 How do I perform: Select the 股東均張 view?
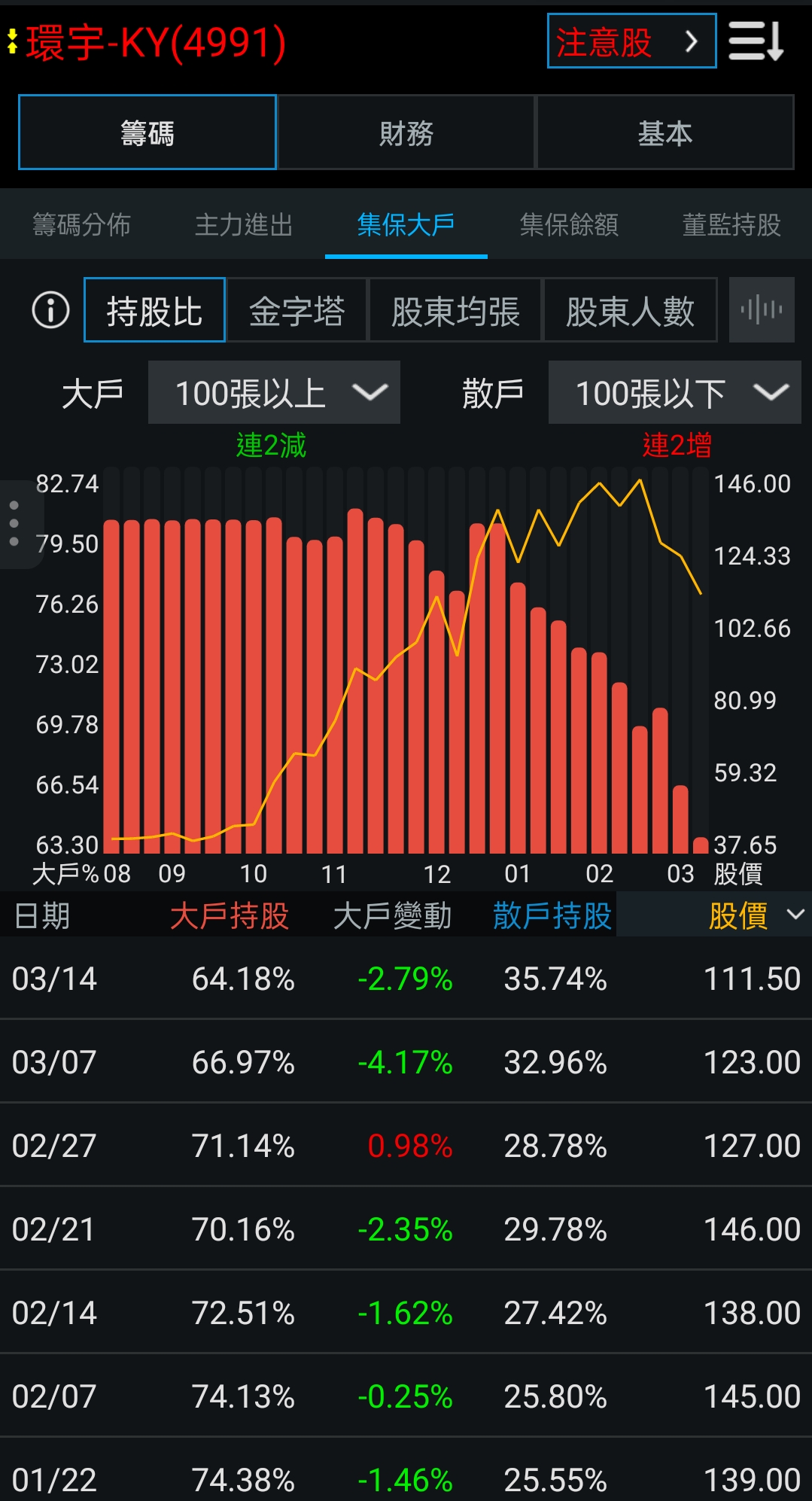(455, 310)
